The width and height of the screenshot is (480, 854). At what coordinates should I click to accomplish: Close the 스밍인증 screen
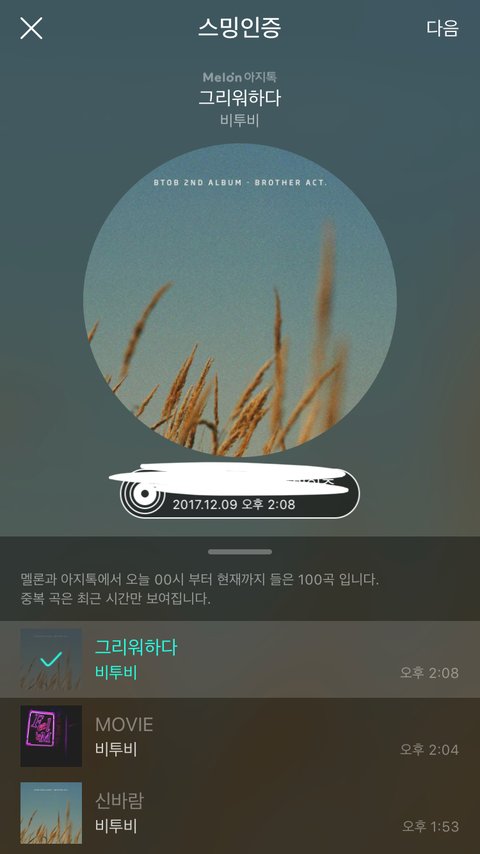pos(31,28)
